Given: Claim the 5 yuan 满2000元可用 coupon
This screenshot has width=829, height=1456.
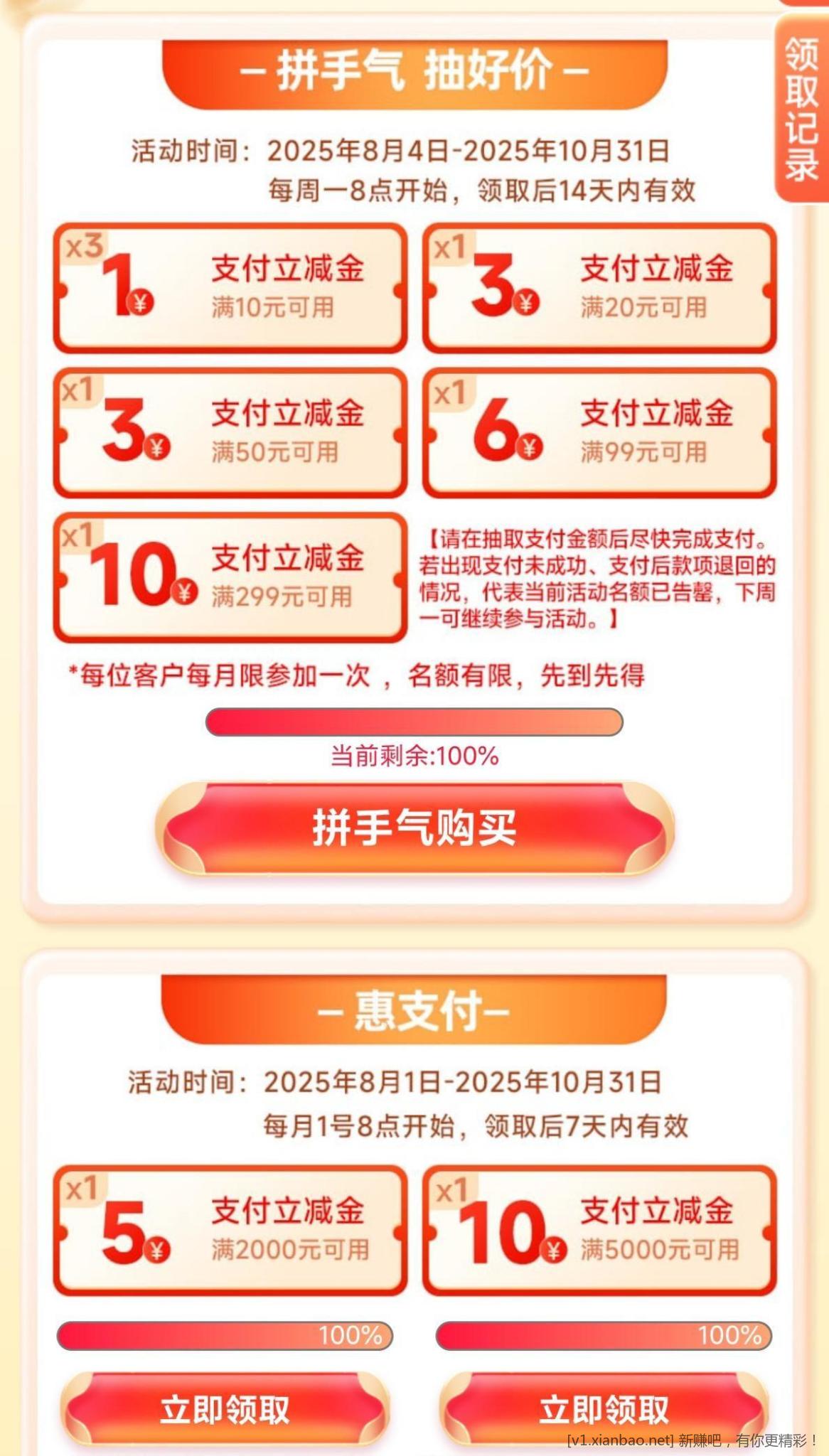Looking at the screenshot, I should coord(225,1408).
